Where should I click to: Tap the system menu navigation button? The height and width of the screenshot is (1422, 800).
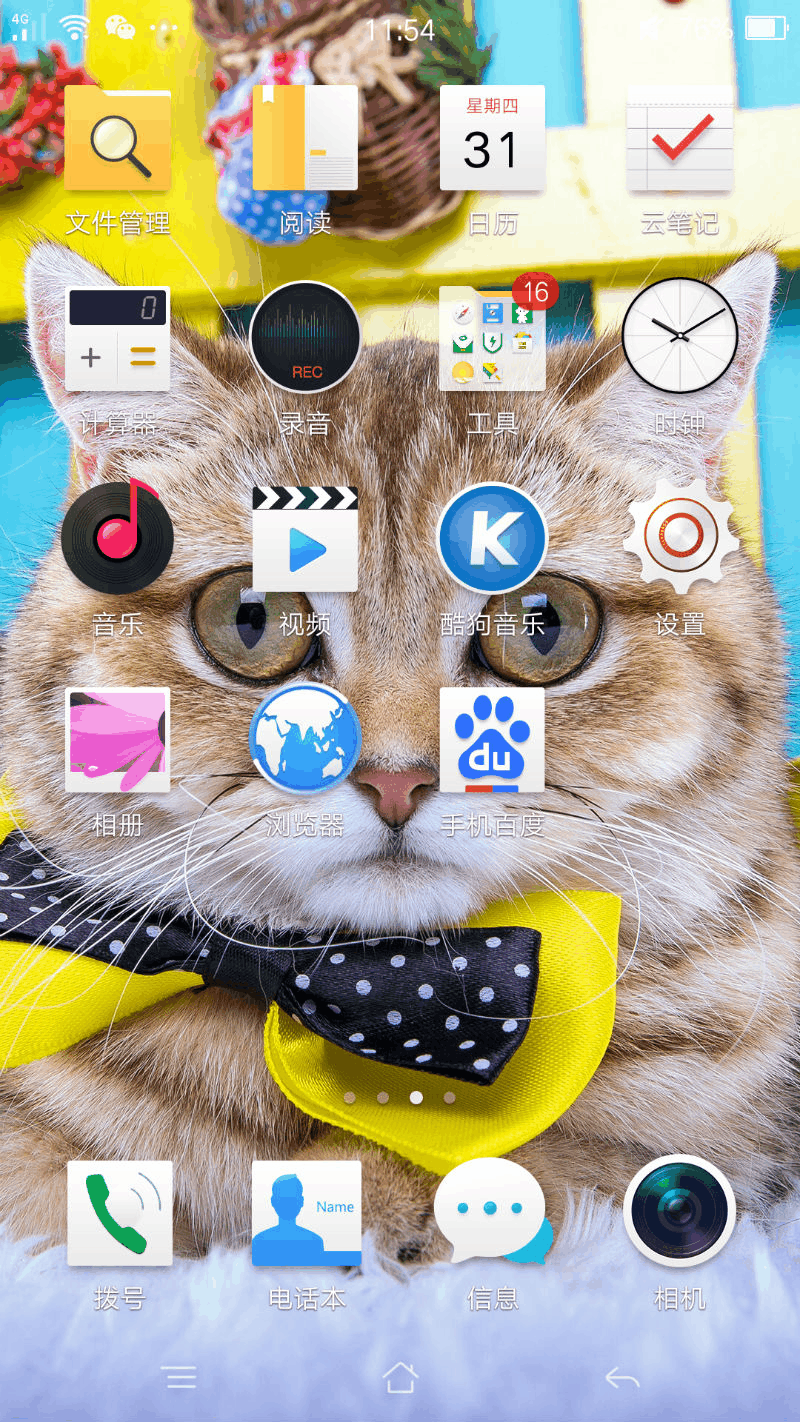(x=180, y=1377)
